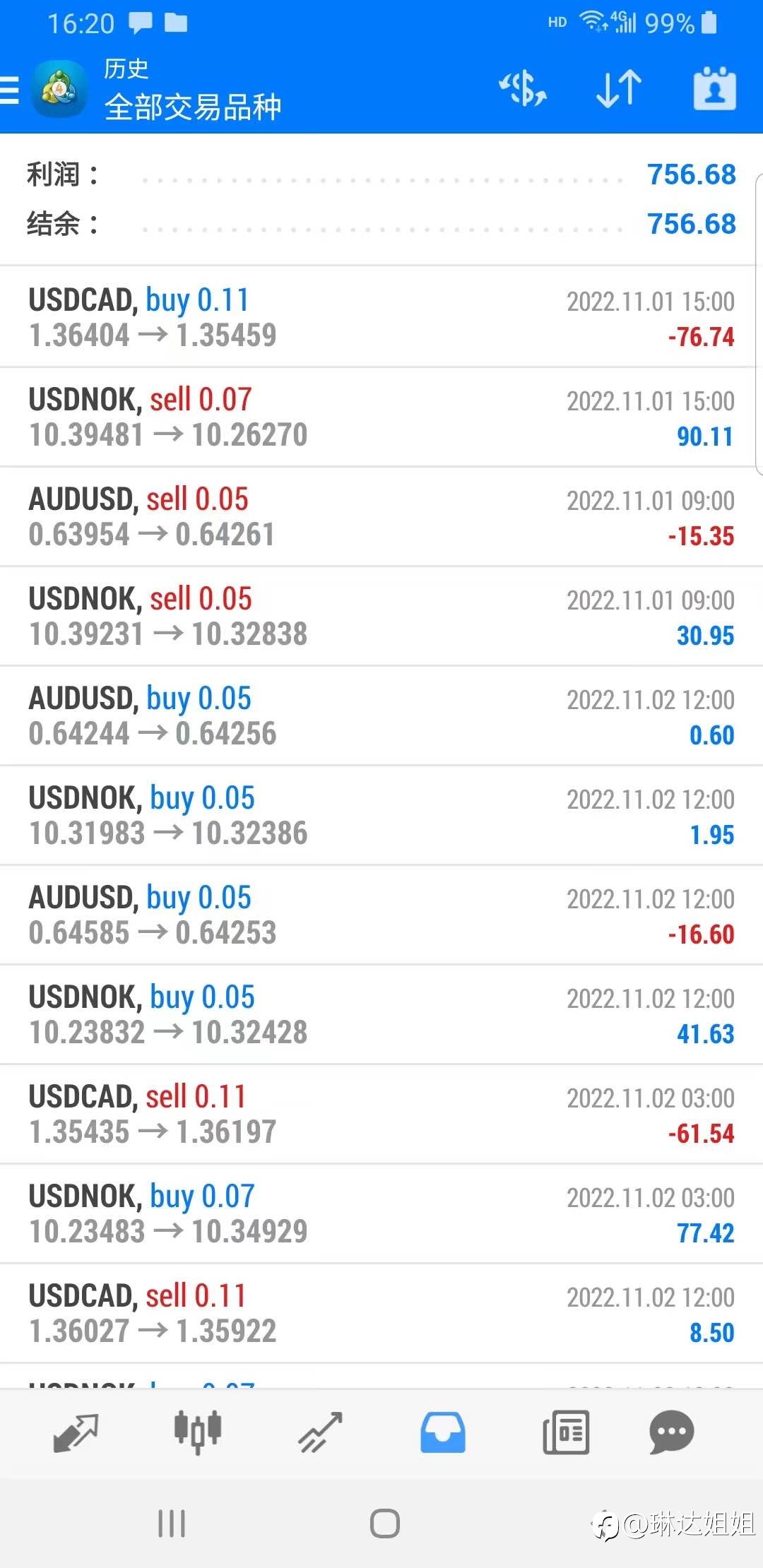Switch to the Quotes tab
The width and height of the screenshot is (763, 1568).
[76, 1432]
